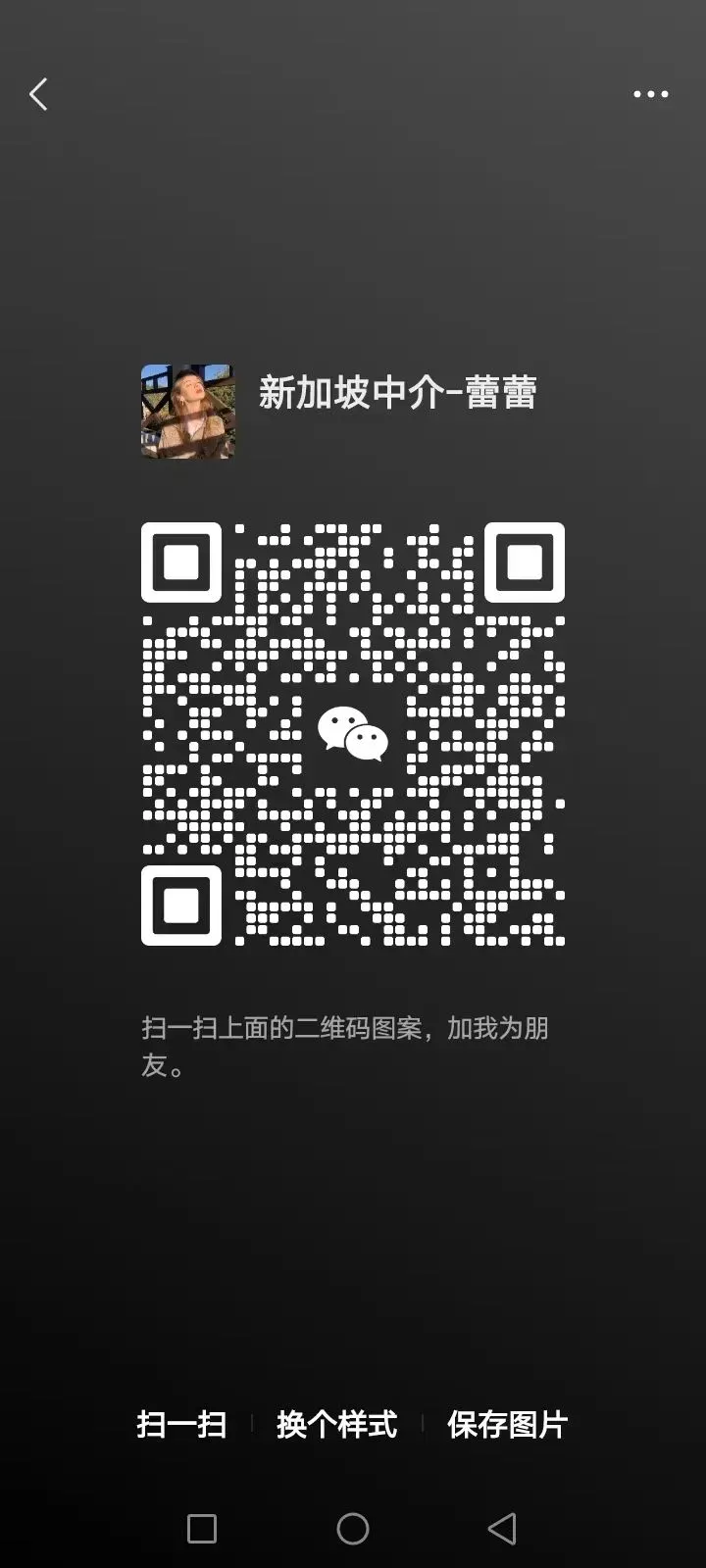Save the QR card with 保存图片

(507, 1424)
